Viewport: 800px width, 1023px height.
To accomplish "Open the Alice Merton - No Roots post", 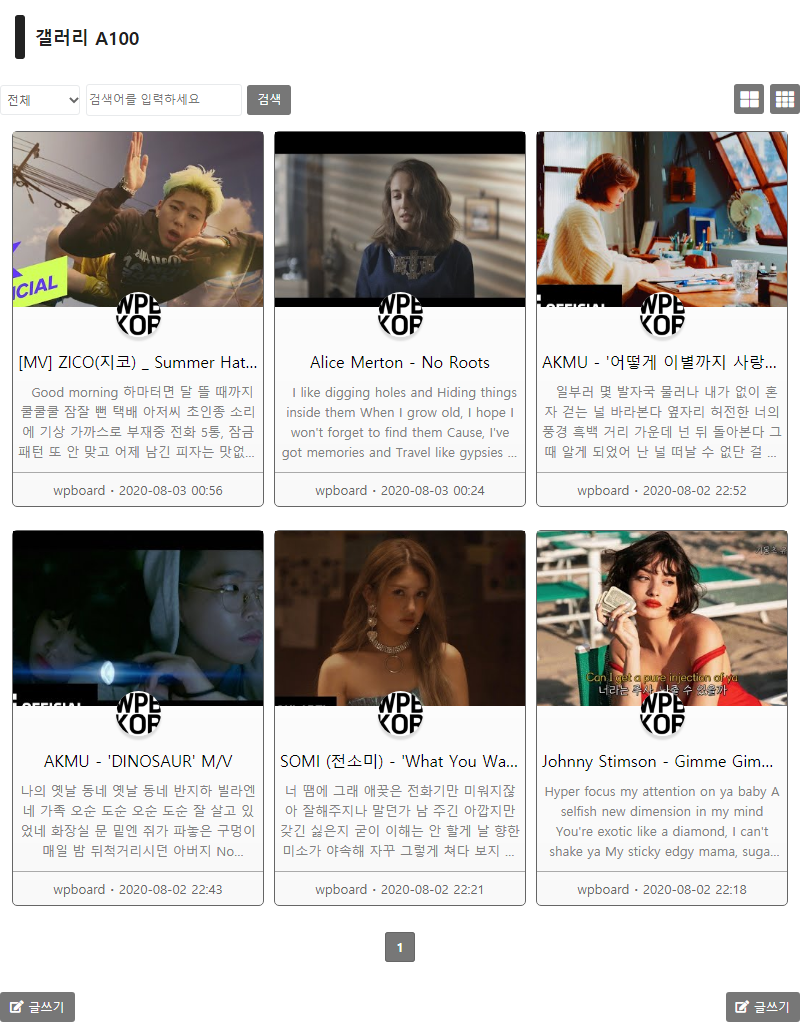I will (400, 362).
